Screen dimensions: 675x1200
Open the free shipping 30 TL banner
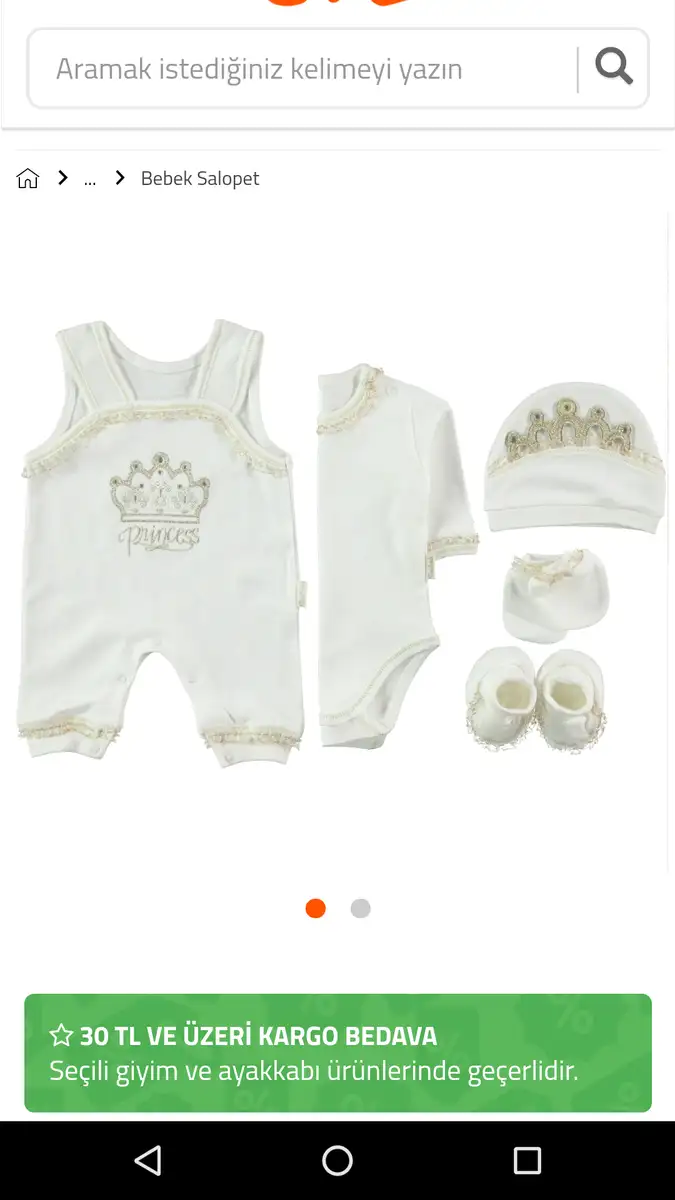[338, 1053]
